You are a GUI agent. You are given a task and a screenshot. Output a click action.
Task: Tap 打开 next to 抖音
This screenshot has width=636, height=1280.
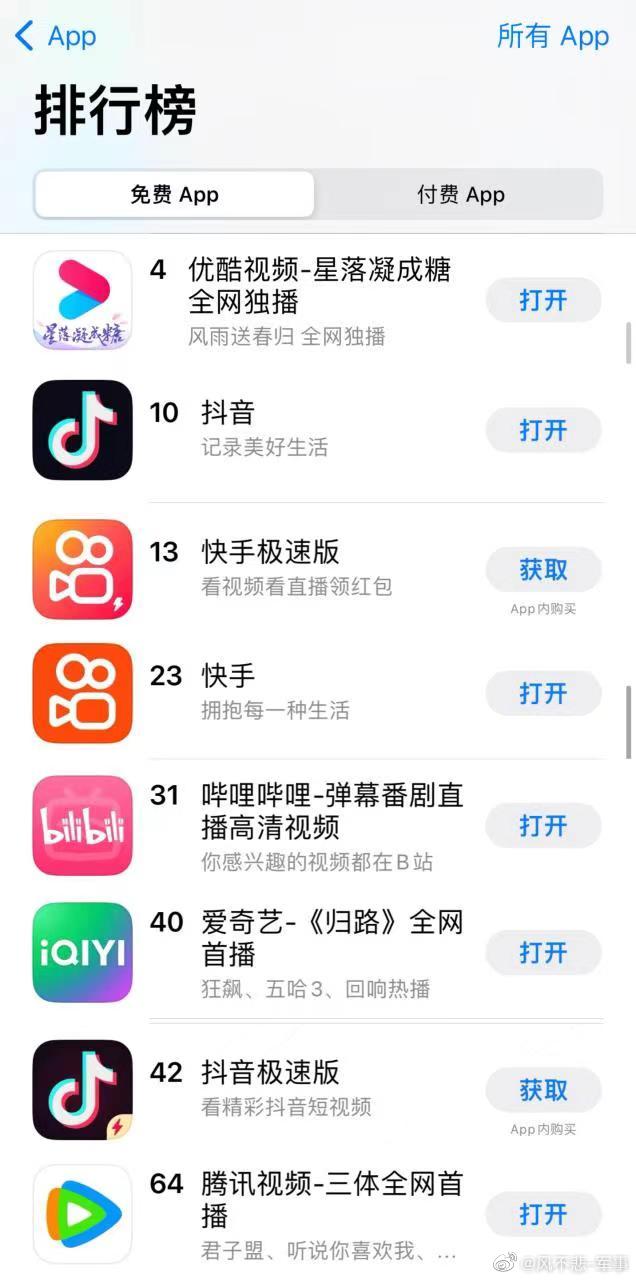[543, 430]
